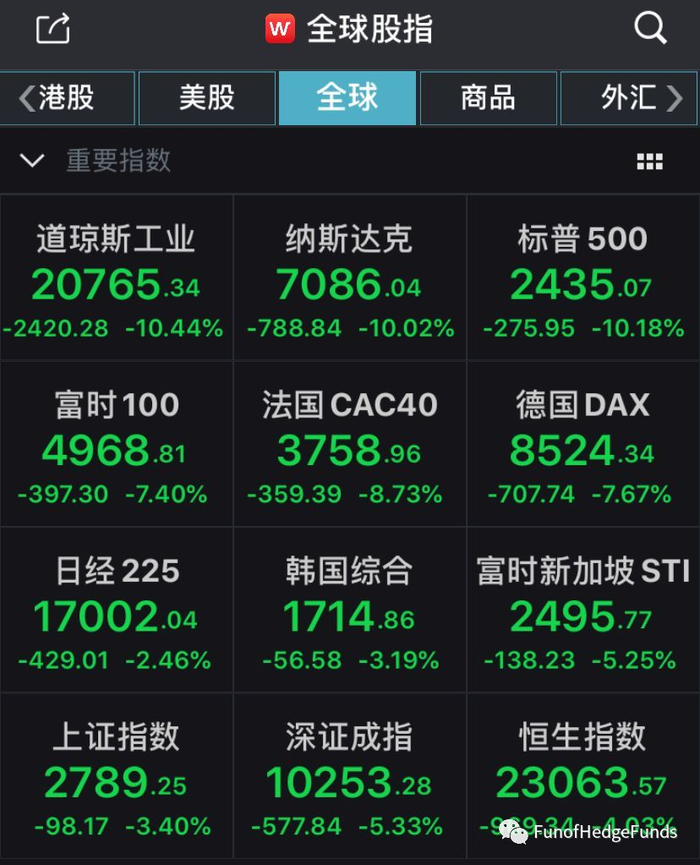Open the 韩国综合 index card
The width and height of the screenshot is (700, 865).
pos(349,612)
